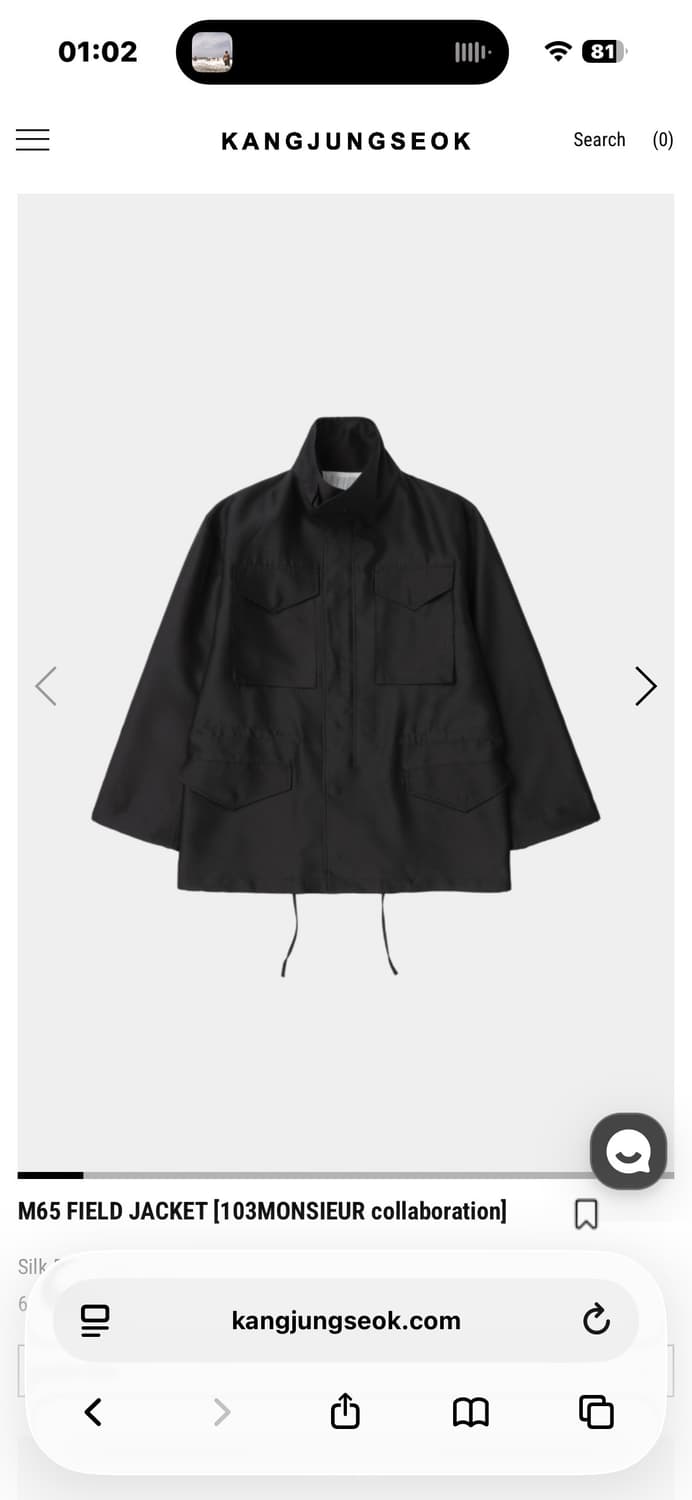Show the previous product image

point(46,686)
